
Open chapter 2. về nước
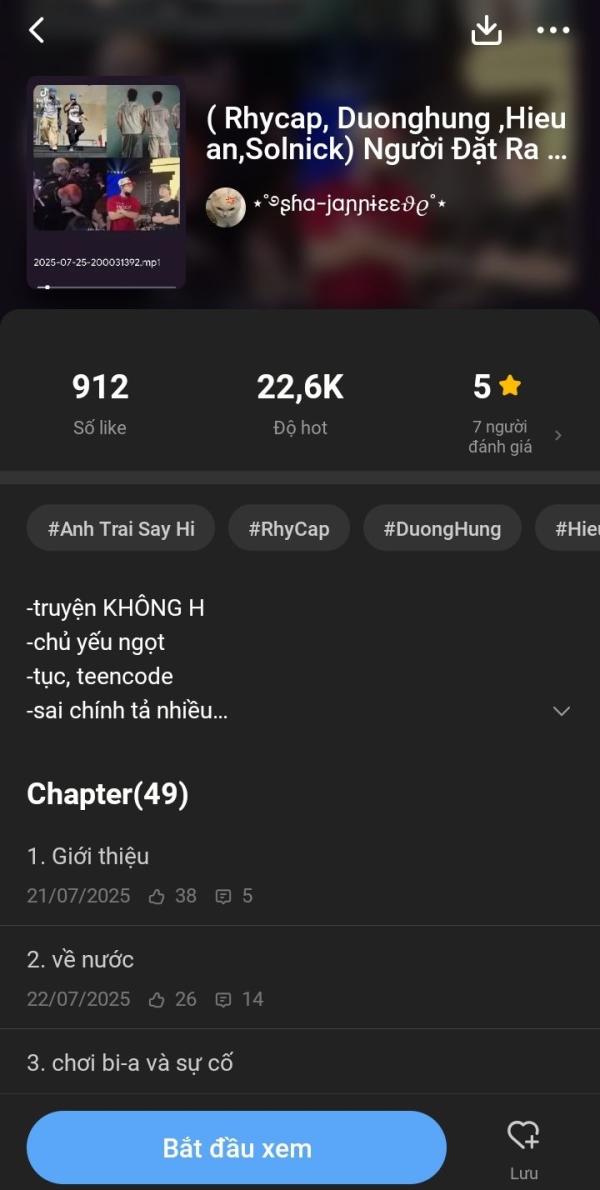click(x=300, y=978)
